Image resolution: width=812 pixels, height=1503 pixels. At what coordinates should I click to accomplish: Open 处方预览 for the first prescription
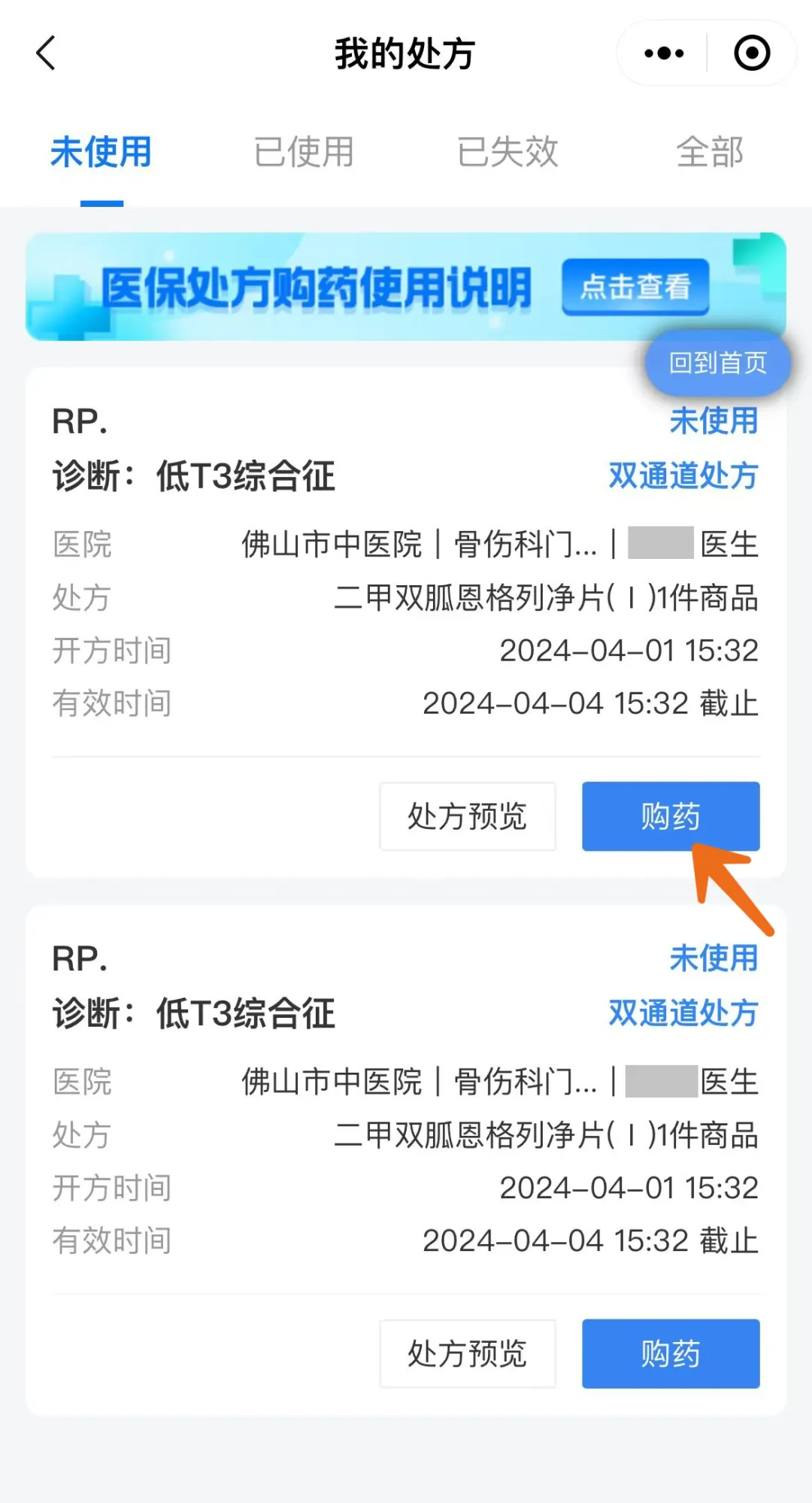point(467,818)
